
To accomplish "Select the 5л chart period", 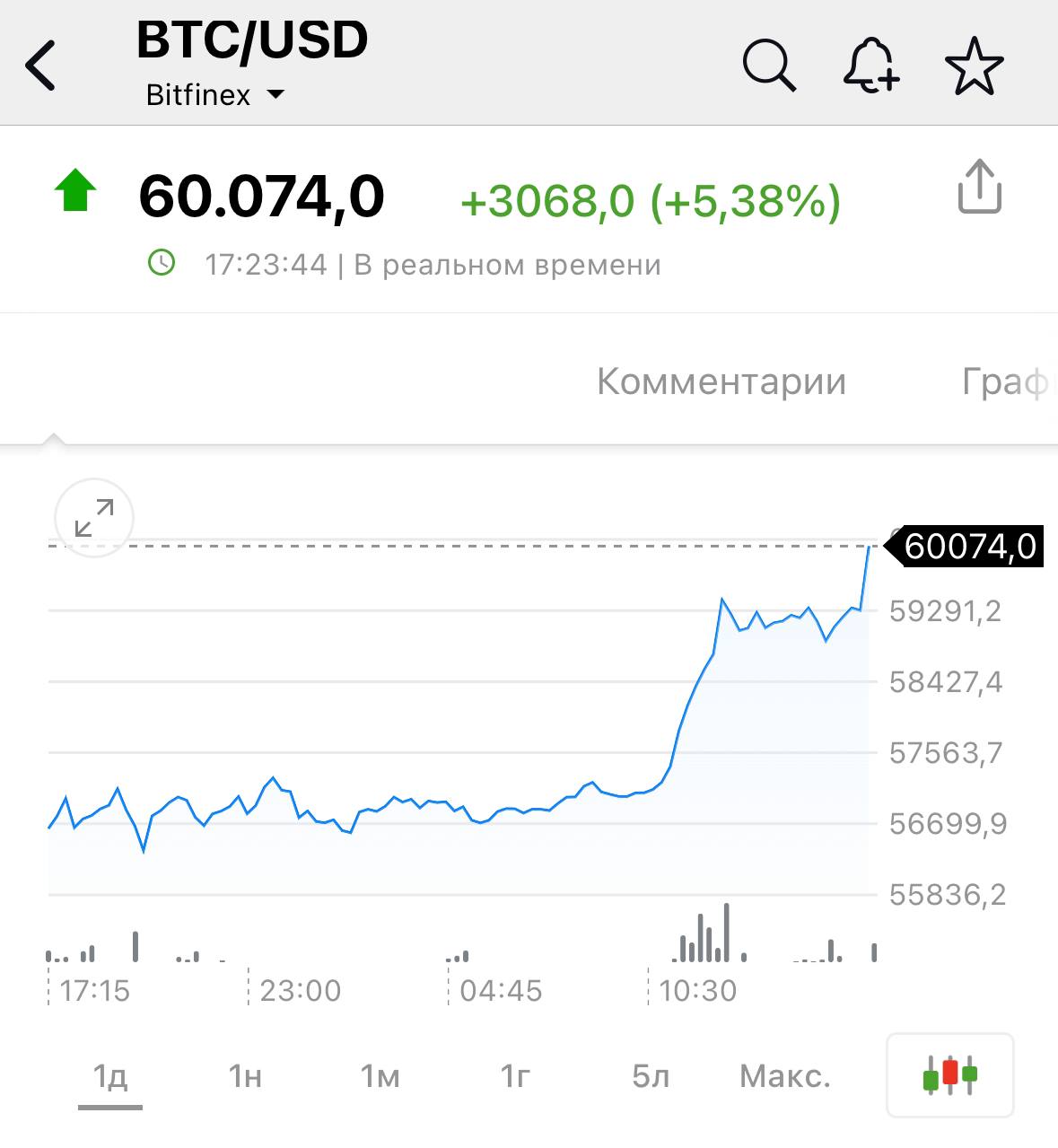I will pyautogui.click(x=651, y=1075).
